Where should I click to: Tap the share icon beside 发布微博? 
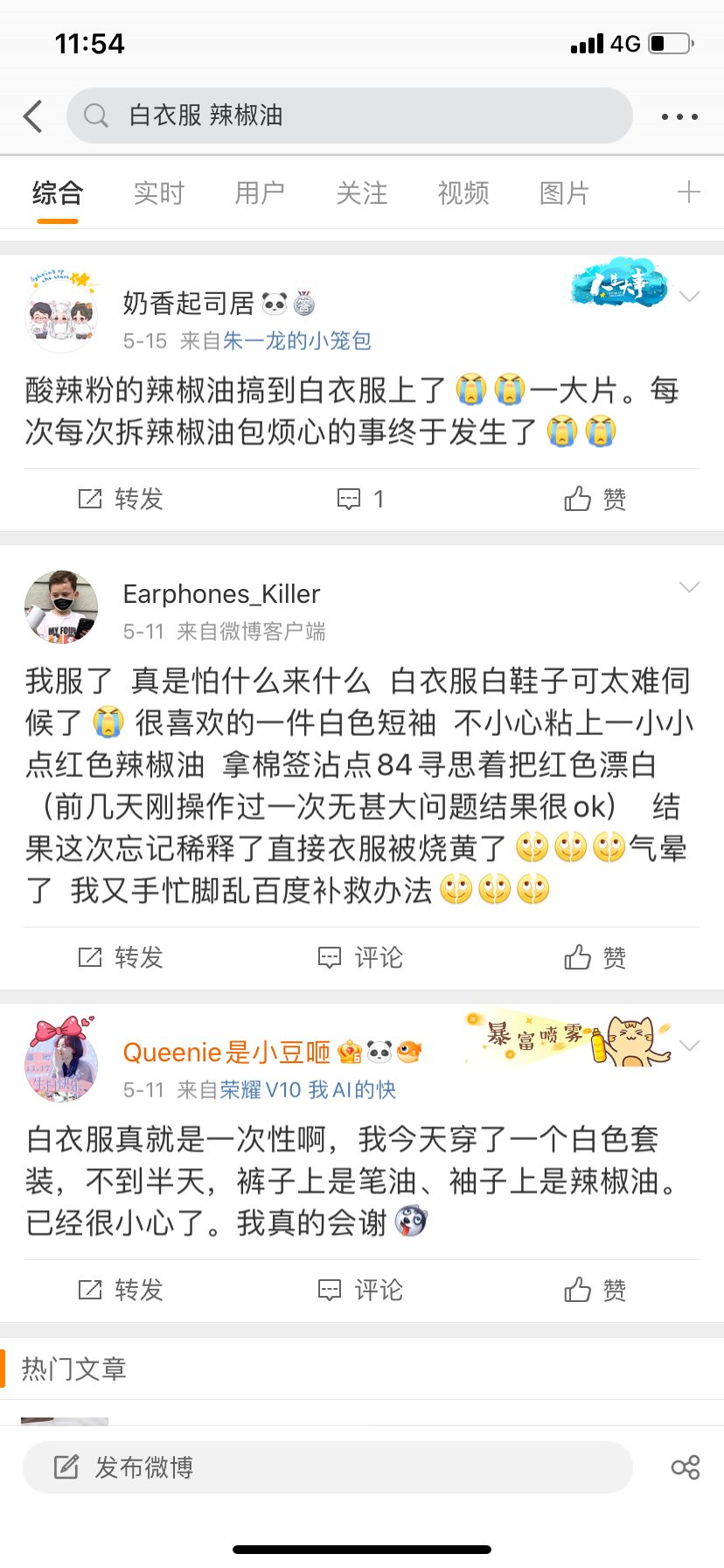click(686, 1467)
